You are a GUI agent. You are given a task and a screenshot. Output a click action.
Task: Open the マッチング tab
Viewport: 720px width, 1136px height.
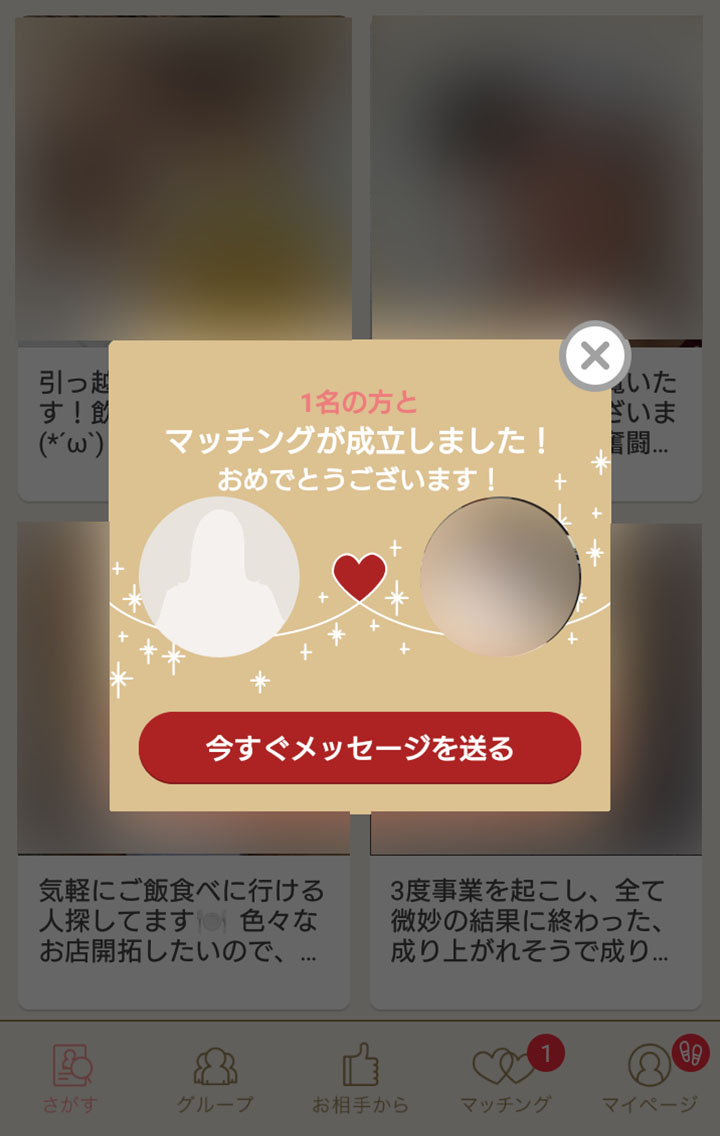click(506, 1079)
